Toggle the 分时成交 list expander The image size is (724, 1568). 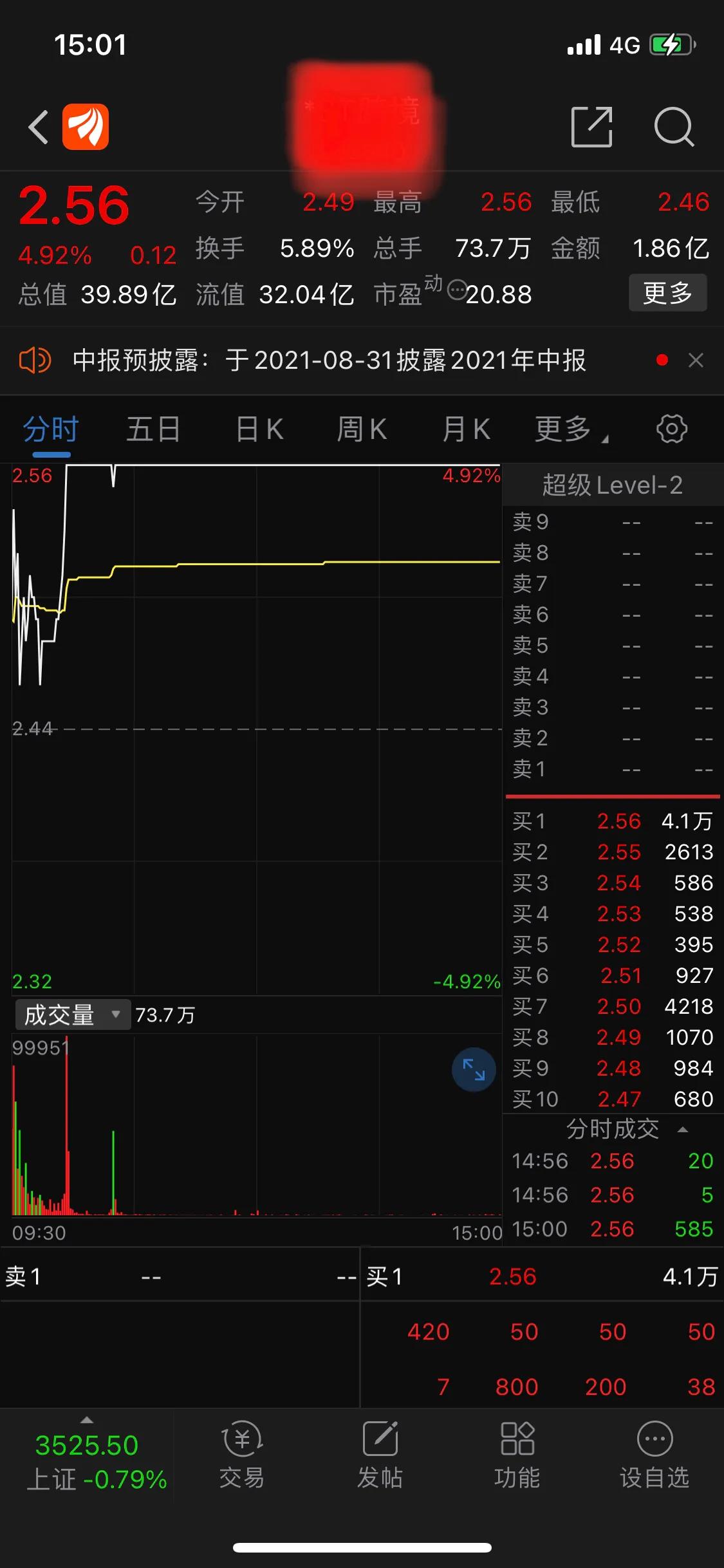click(x=683, y=1130)
